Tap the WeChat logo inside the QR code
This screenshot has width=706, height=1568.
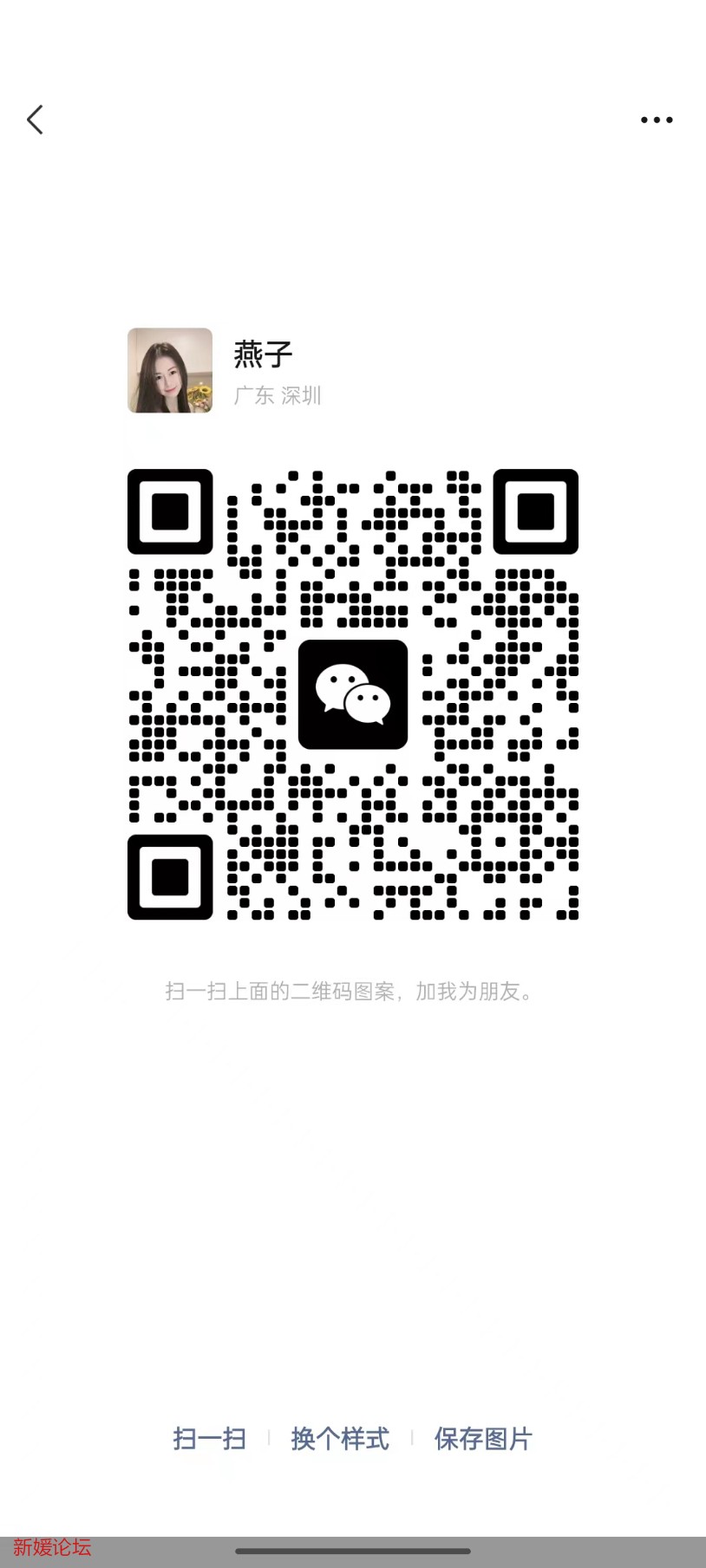pyautogui.click(x=353, y=693)
